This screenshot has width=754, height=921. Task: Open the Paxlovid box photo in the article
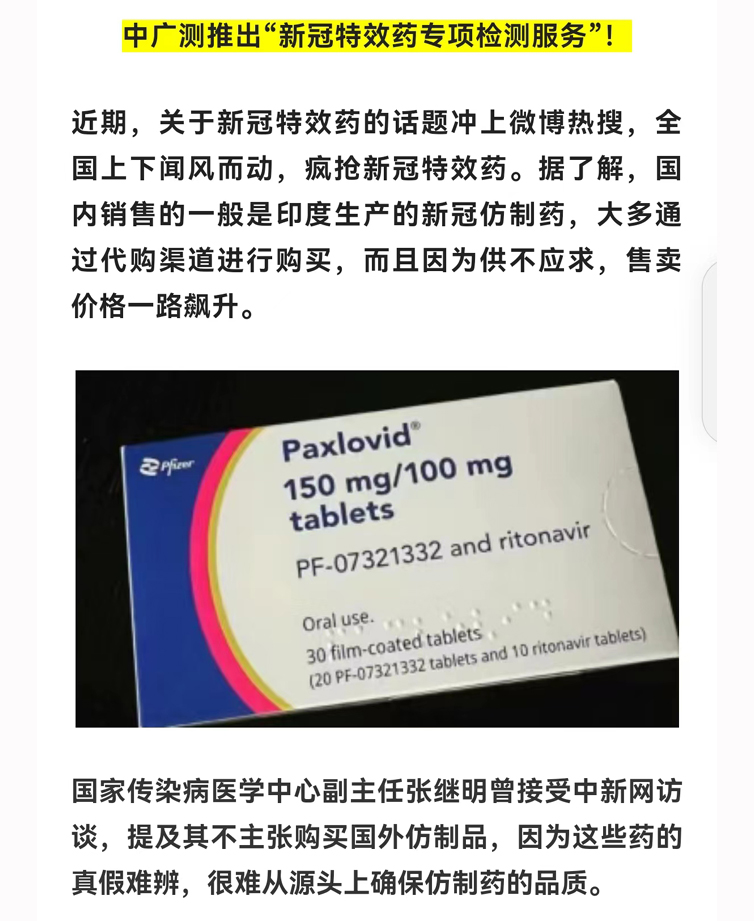click(x=377, y=548)
